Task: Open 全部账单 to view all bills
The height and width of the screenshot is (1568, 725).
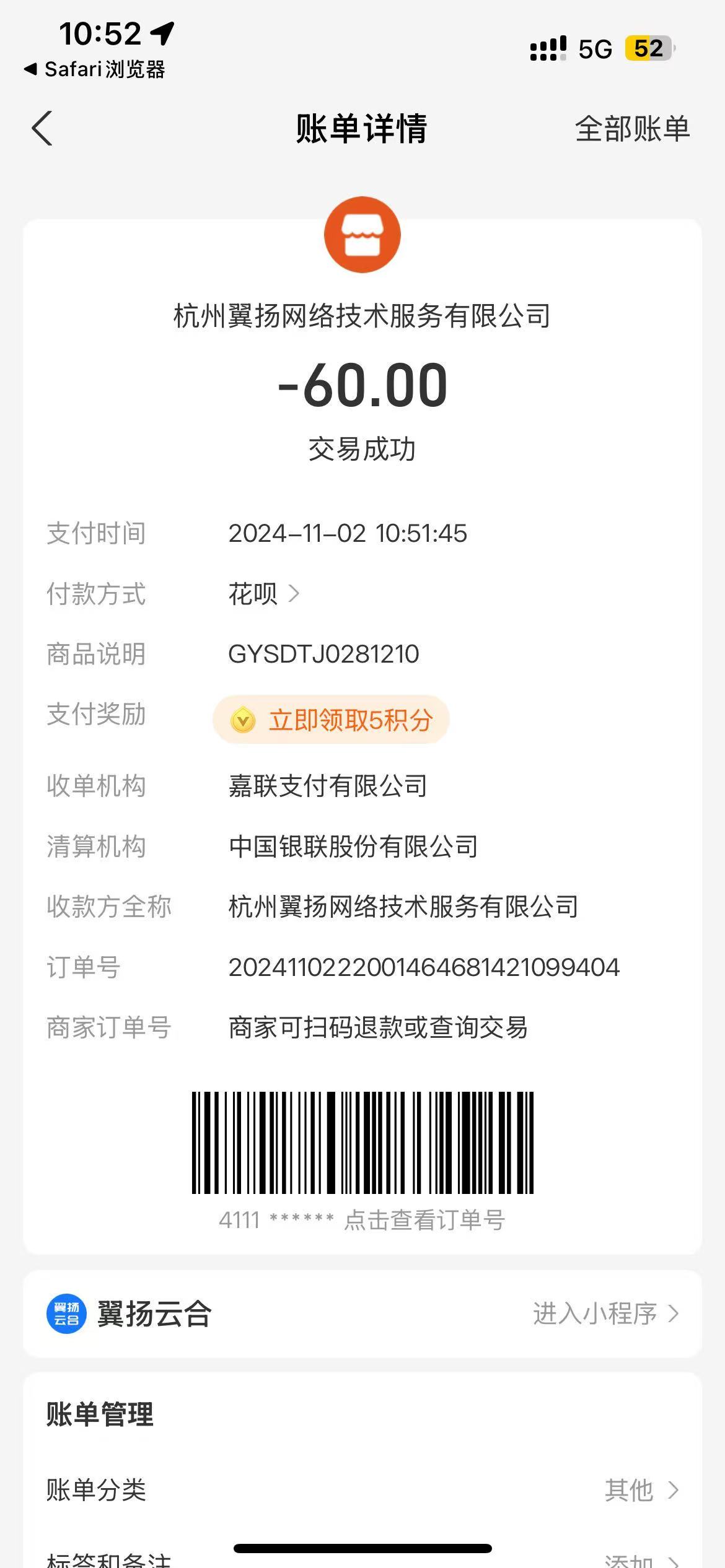Action: coord(631,129)
